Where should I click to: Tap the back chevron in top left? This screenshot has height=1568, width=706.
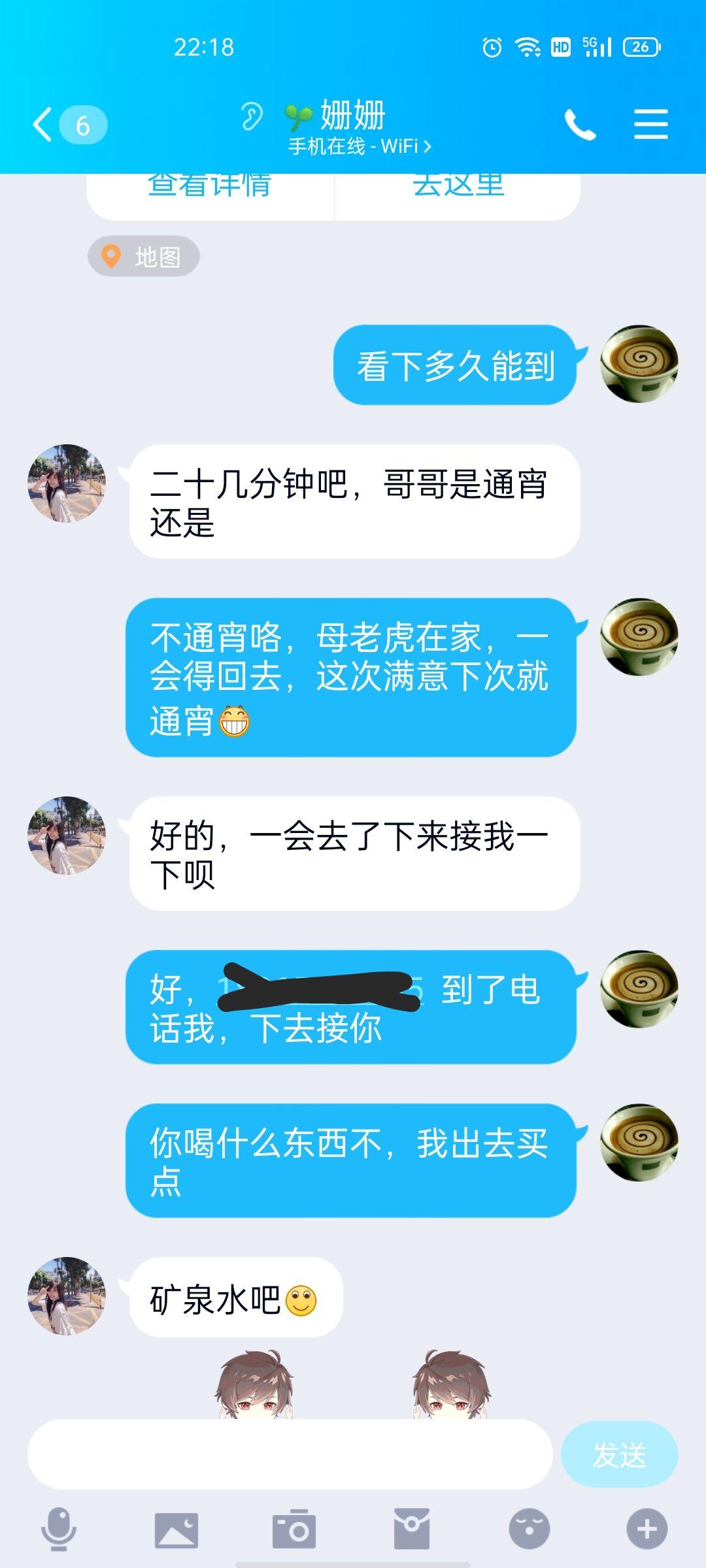click(41, 124)
